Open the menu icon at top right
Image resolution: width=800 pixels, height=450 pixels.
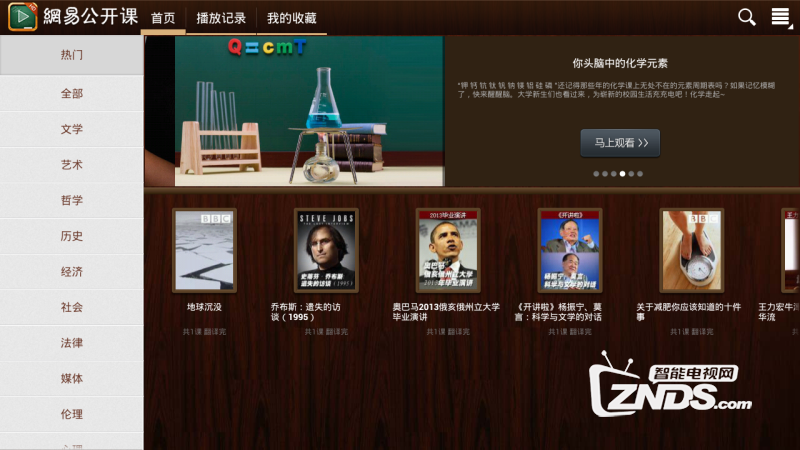pos(781,17)
